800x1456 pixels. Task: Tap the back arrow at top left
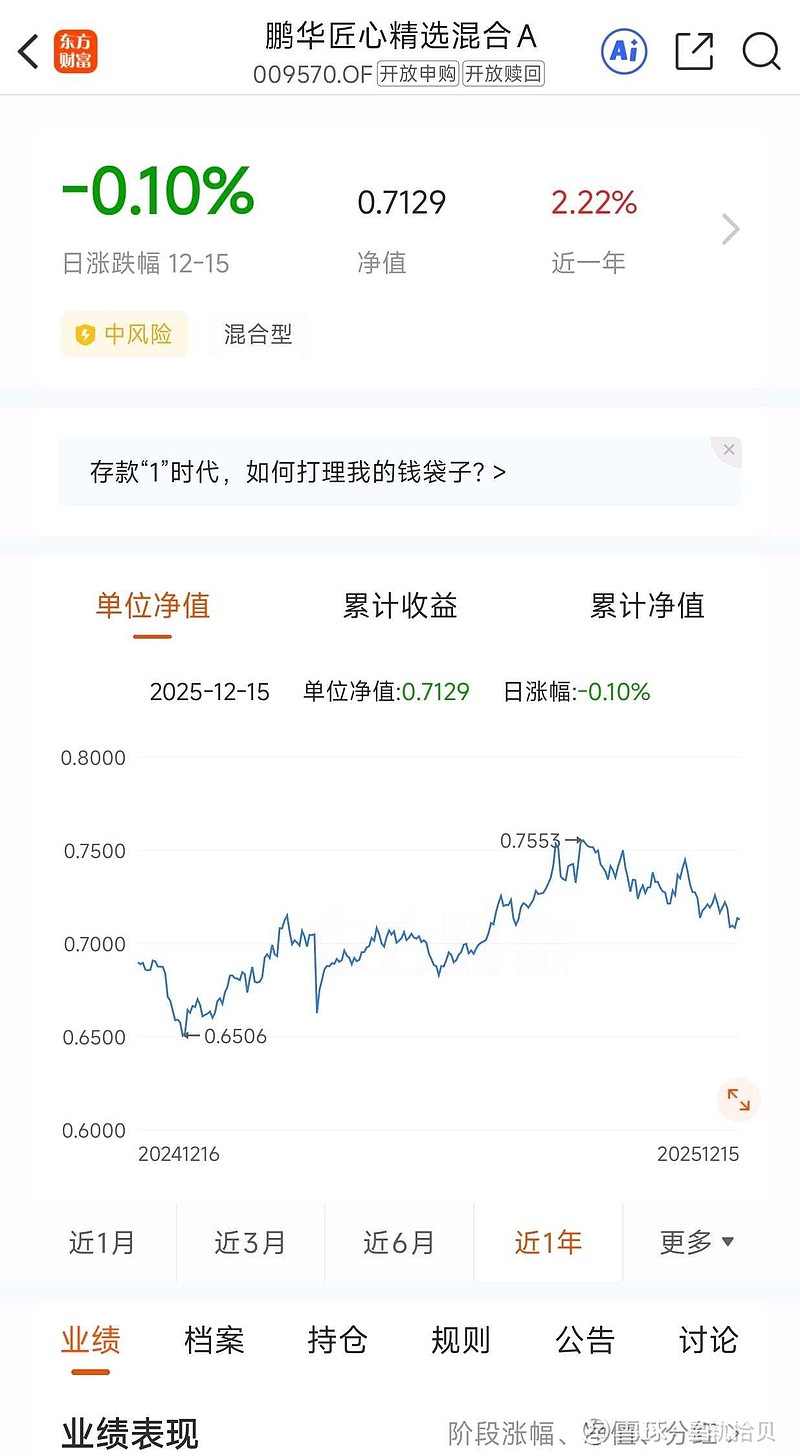[26, 51]
